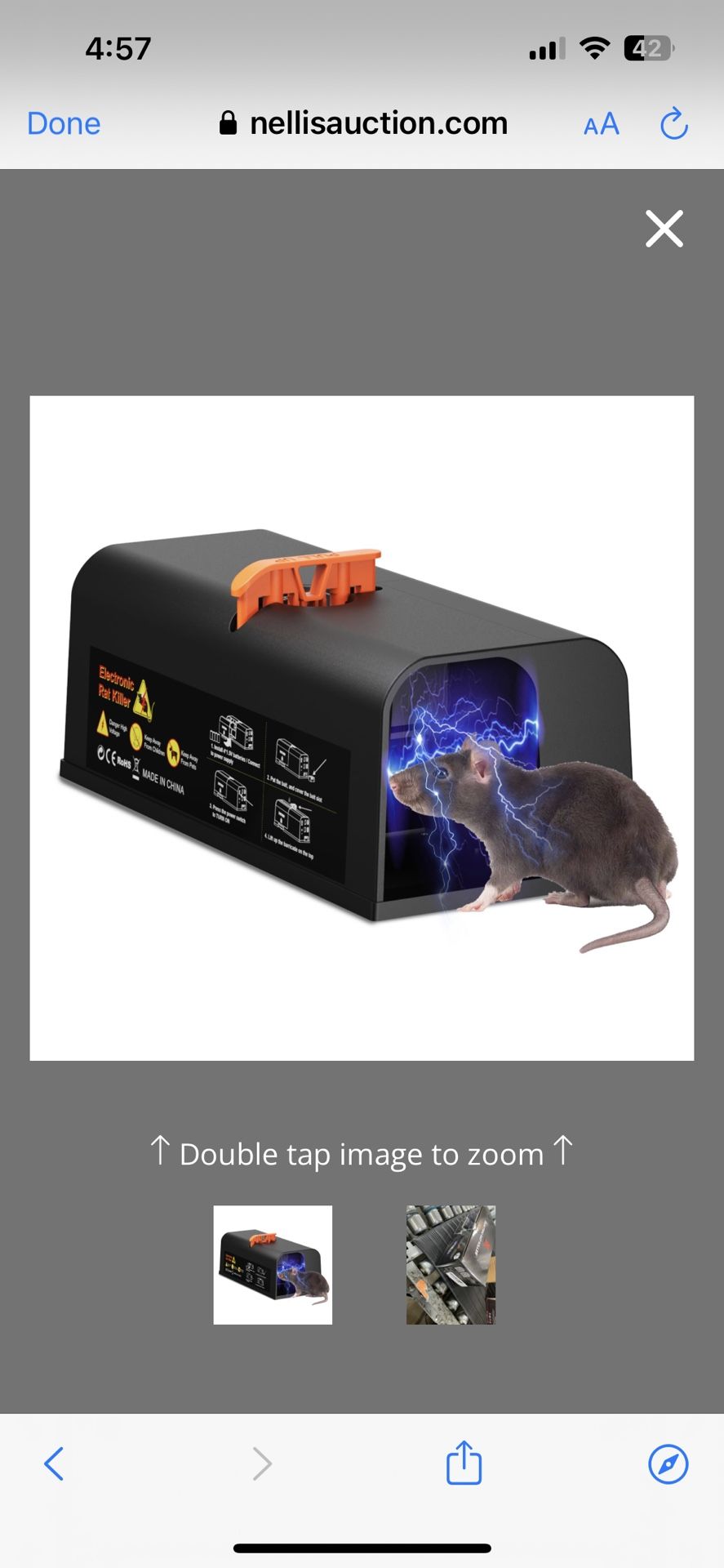Close the image viewer with the X
This screenshot has height=1568, width=724.
point(664,229)
